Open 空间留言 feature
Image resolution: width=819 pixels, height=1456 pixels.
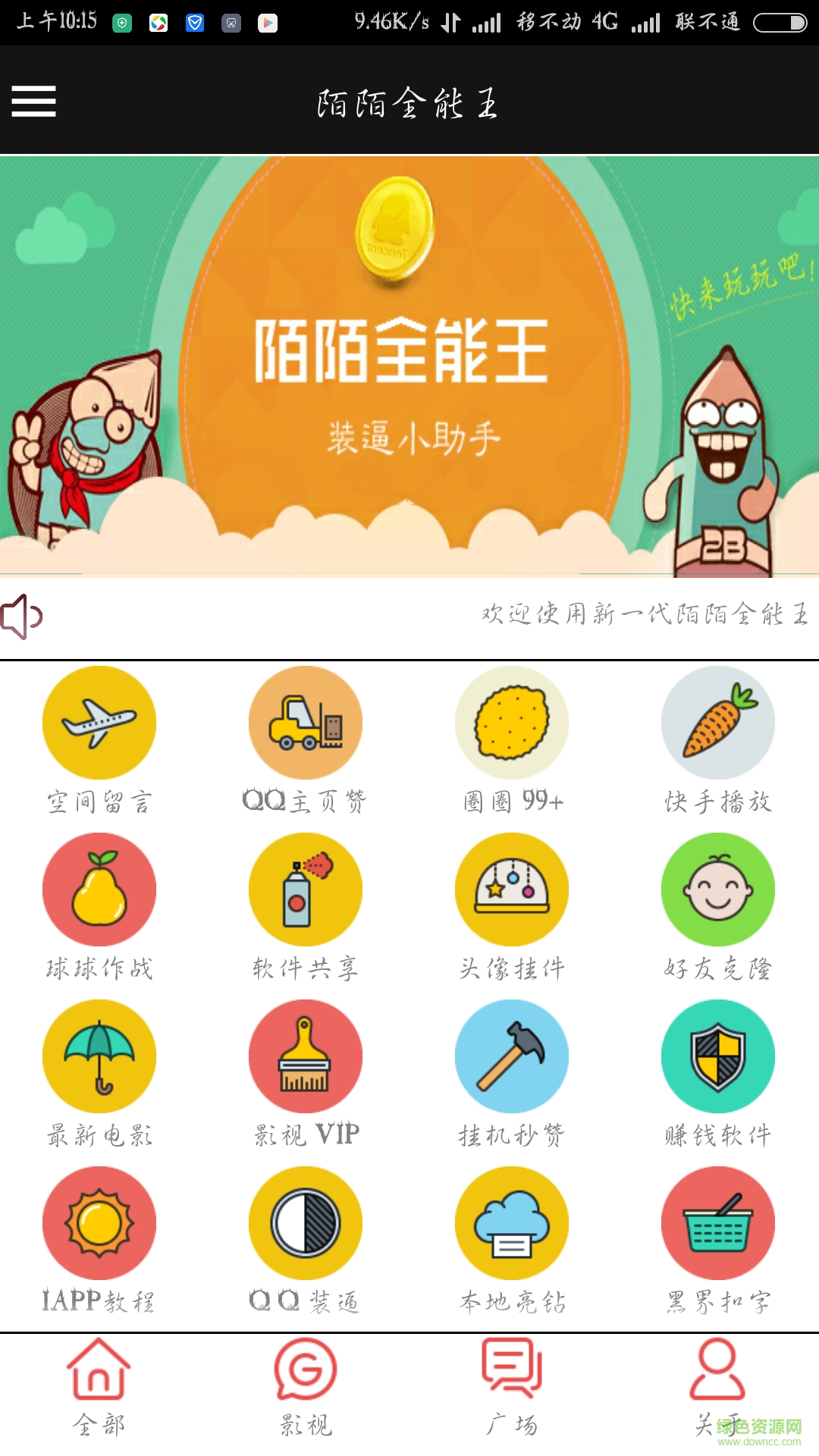tap(99, 723)
